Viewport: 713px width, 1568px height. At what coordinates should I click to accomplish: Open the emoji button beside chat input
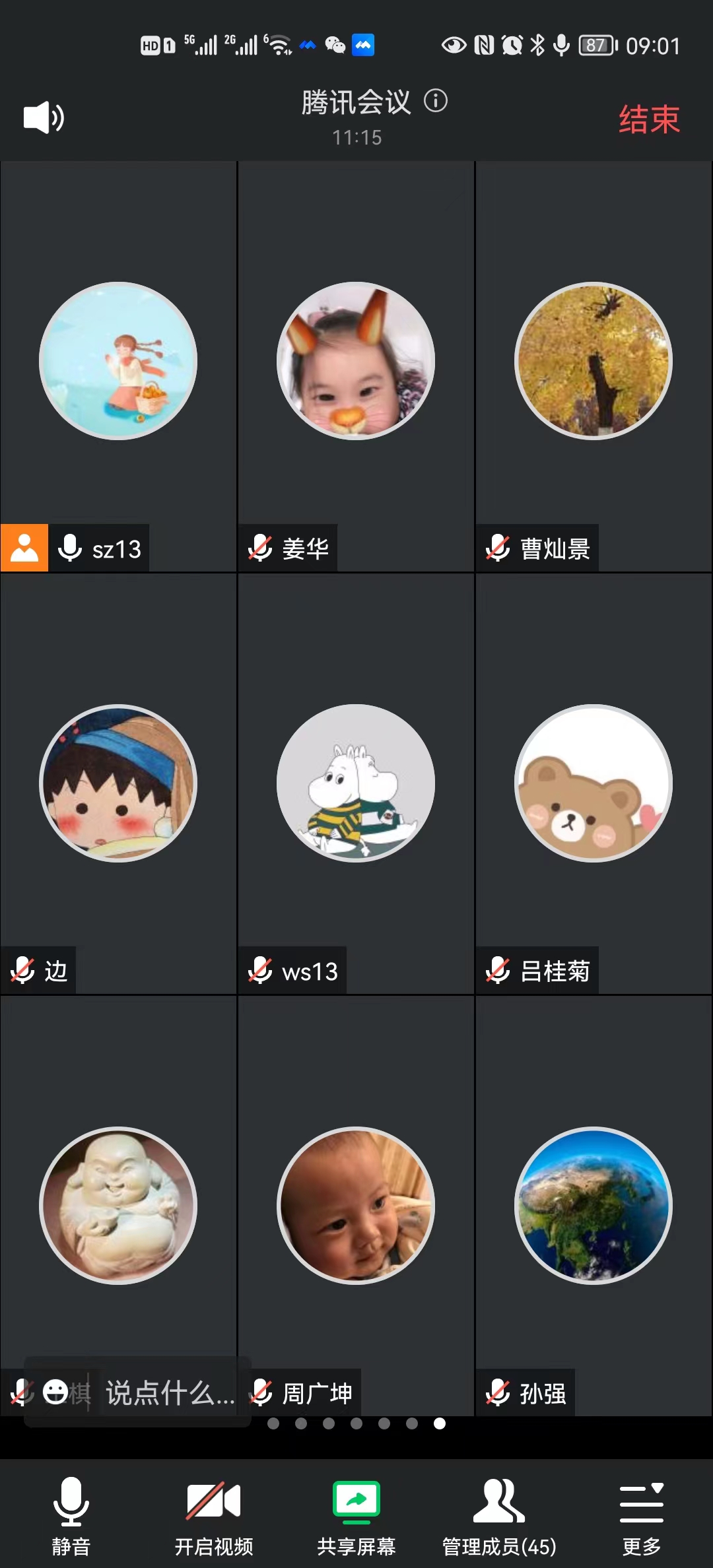(x=55, y=1392)
